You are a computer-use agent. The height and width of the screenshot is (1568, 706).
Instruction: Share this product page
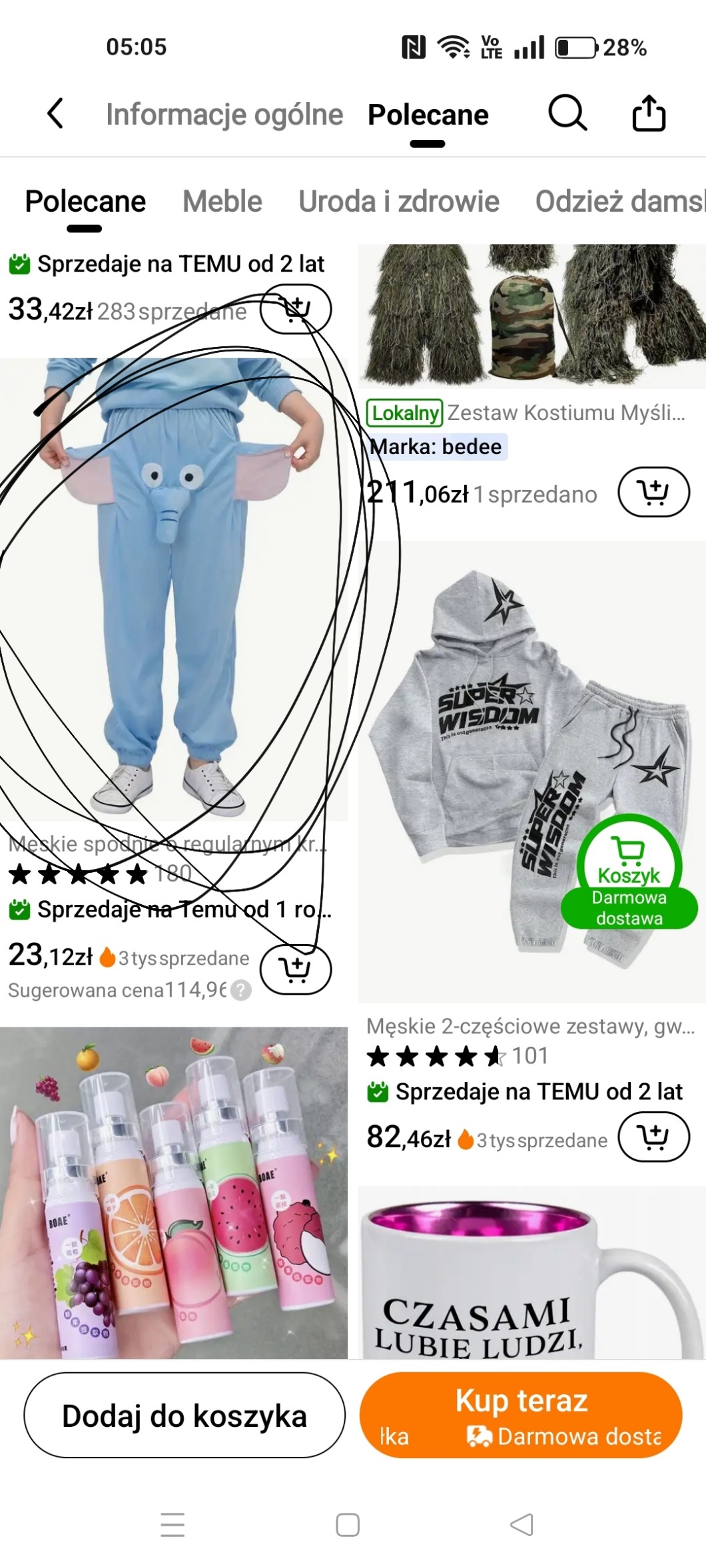point(648,113)
